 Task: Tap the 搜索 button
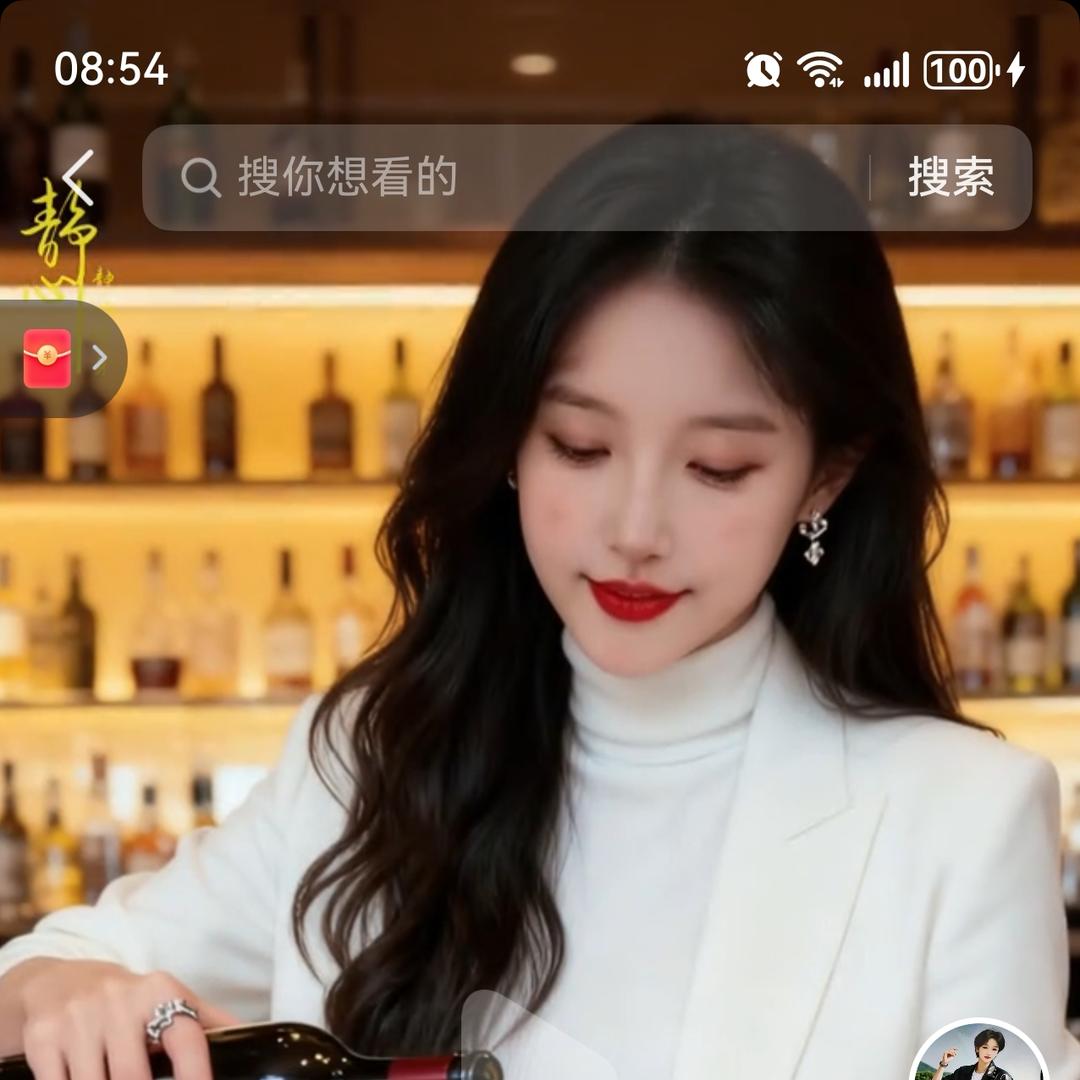[950, 178]
